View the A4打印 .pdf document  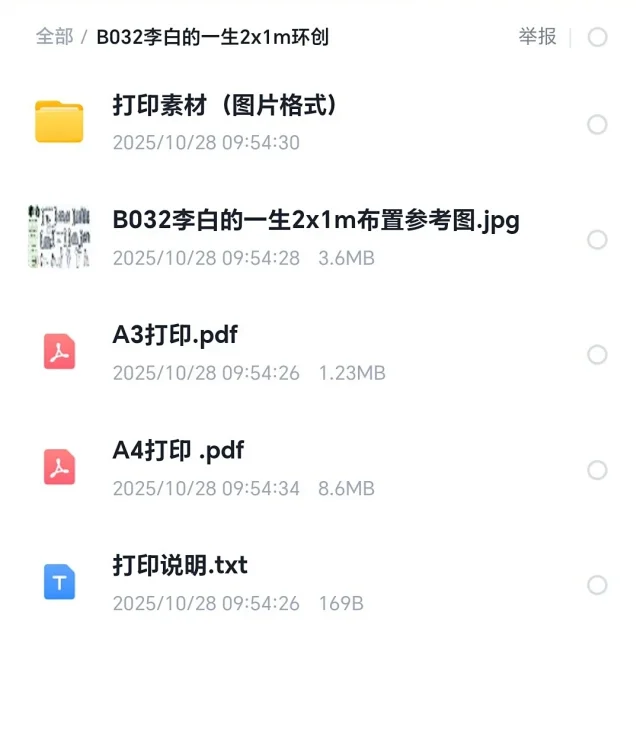178,450
